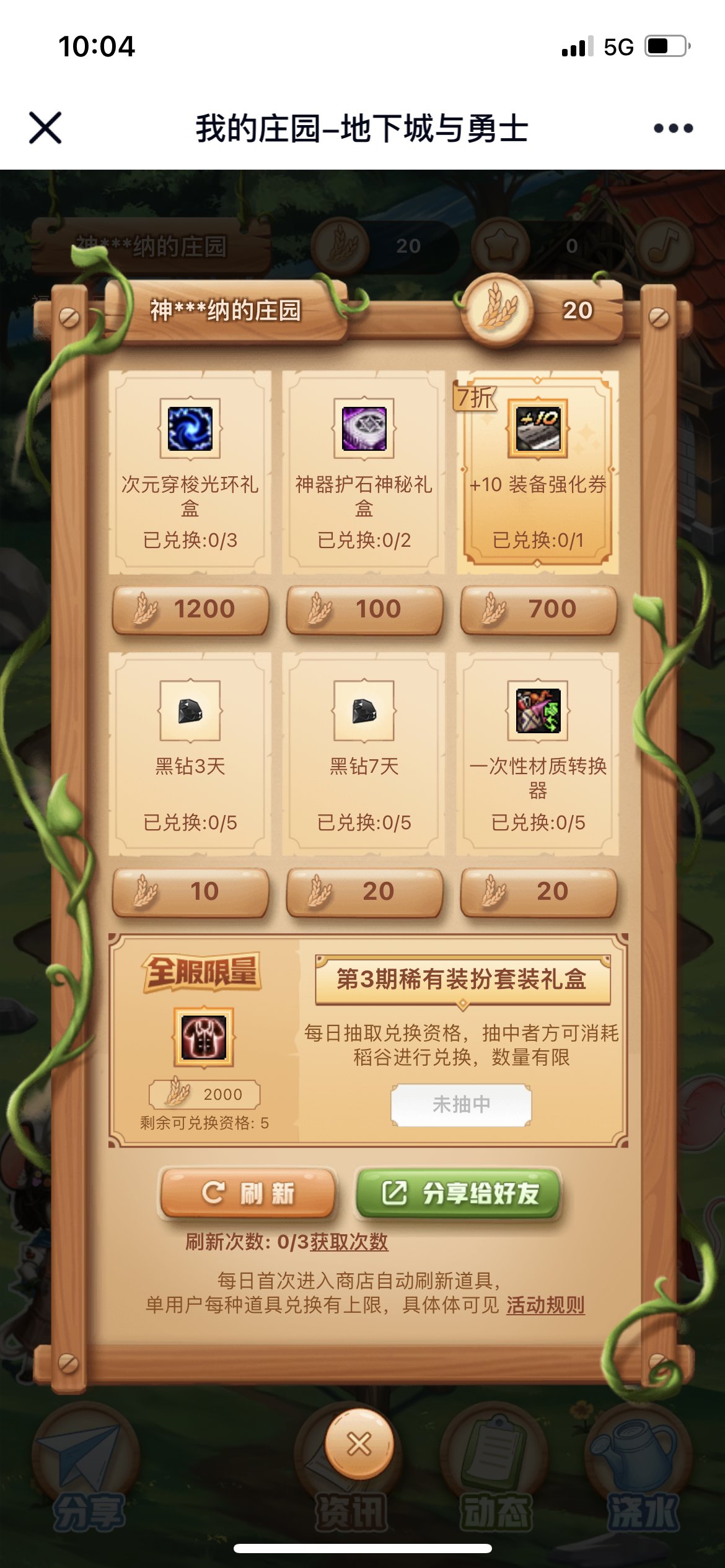Tap the 未抽中 draw status button

tap(461, 1105)
